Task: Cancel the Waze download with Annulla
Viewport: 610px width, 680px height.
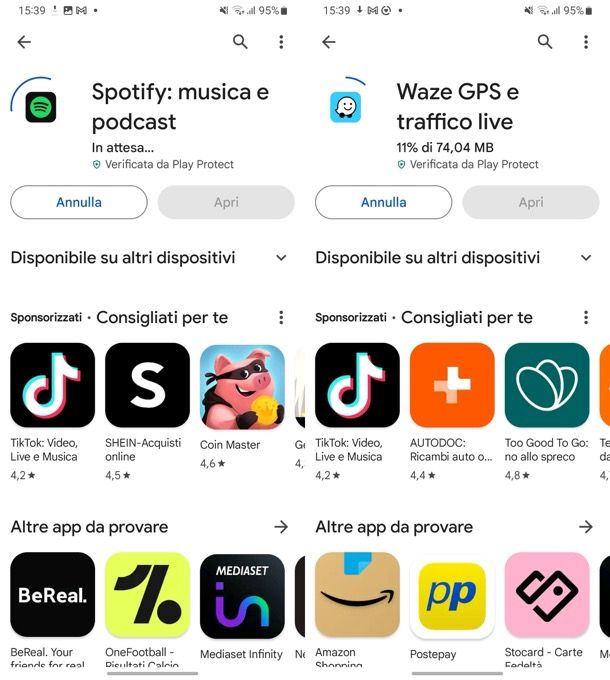Action: click(x=383, y=202)
